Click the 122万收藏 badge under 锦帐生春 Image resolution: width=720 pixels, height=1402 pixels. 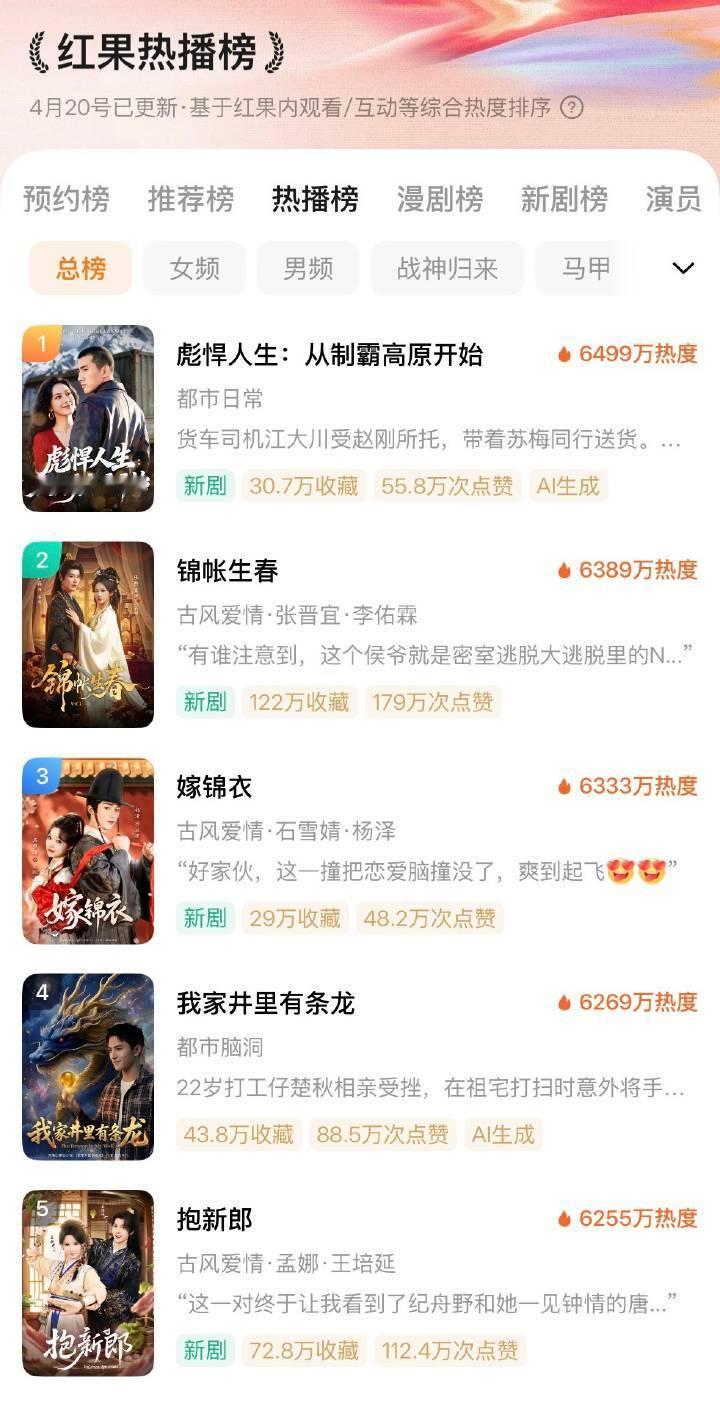tap(301, 703)
